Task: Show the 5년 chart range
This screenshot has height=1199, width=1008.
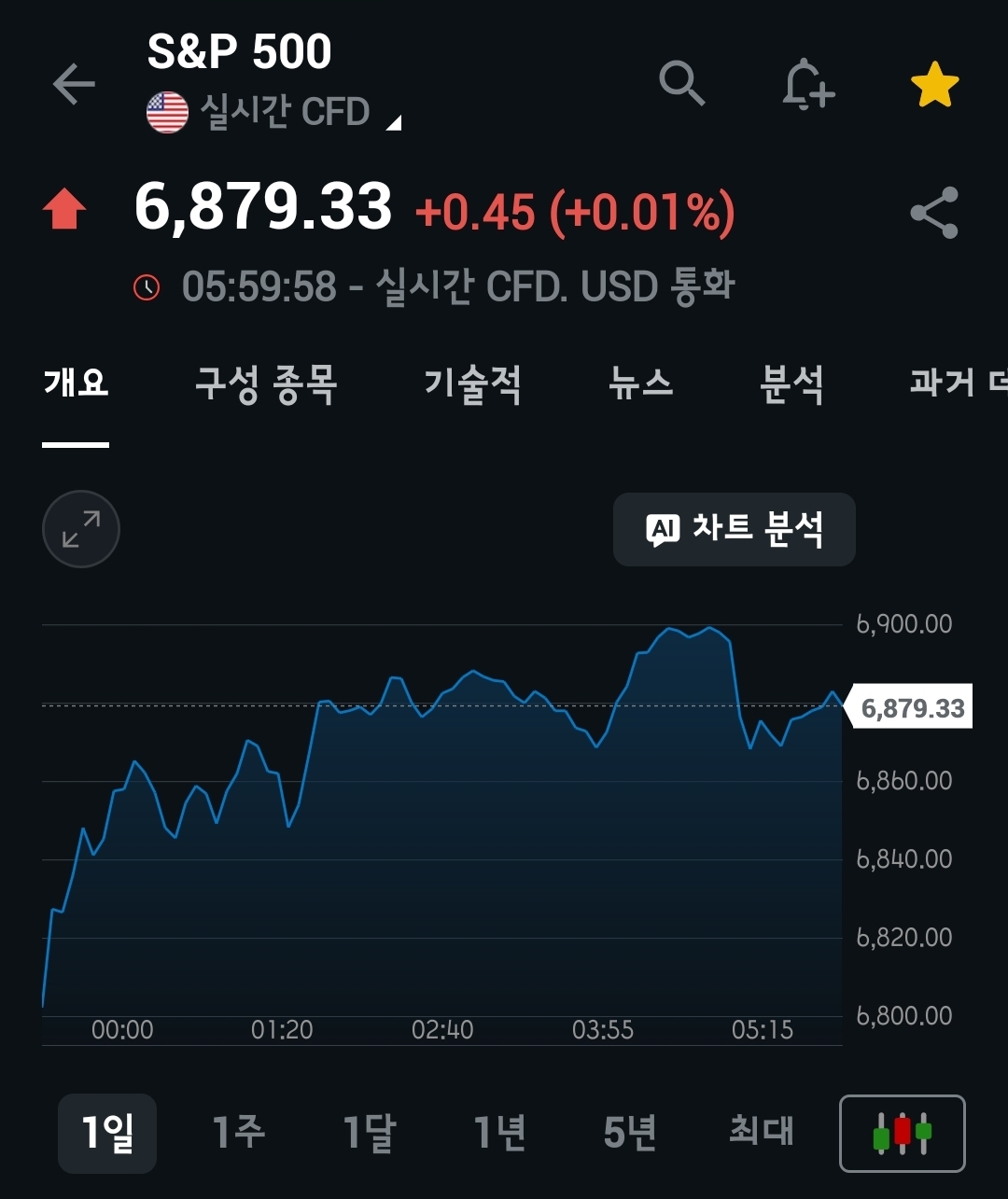Action: [x=630, y=1133]
